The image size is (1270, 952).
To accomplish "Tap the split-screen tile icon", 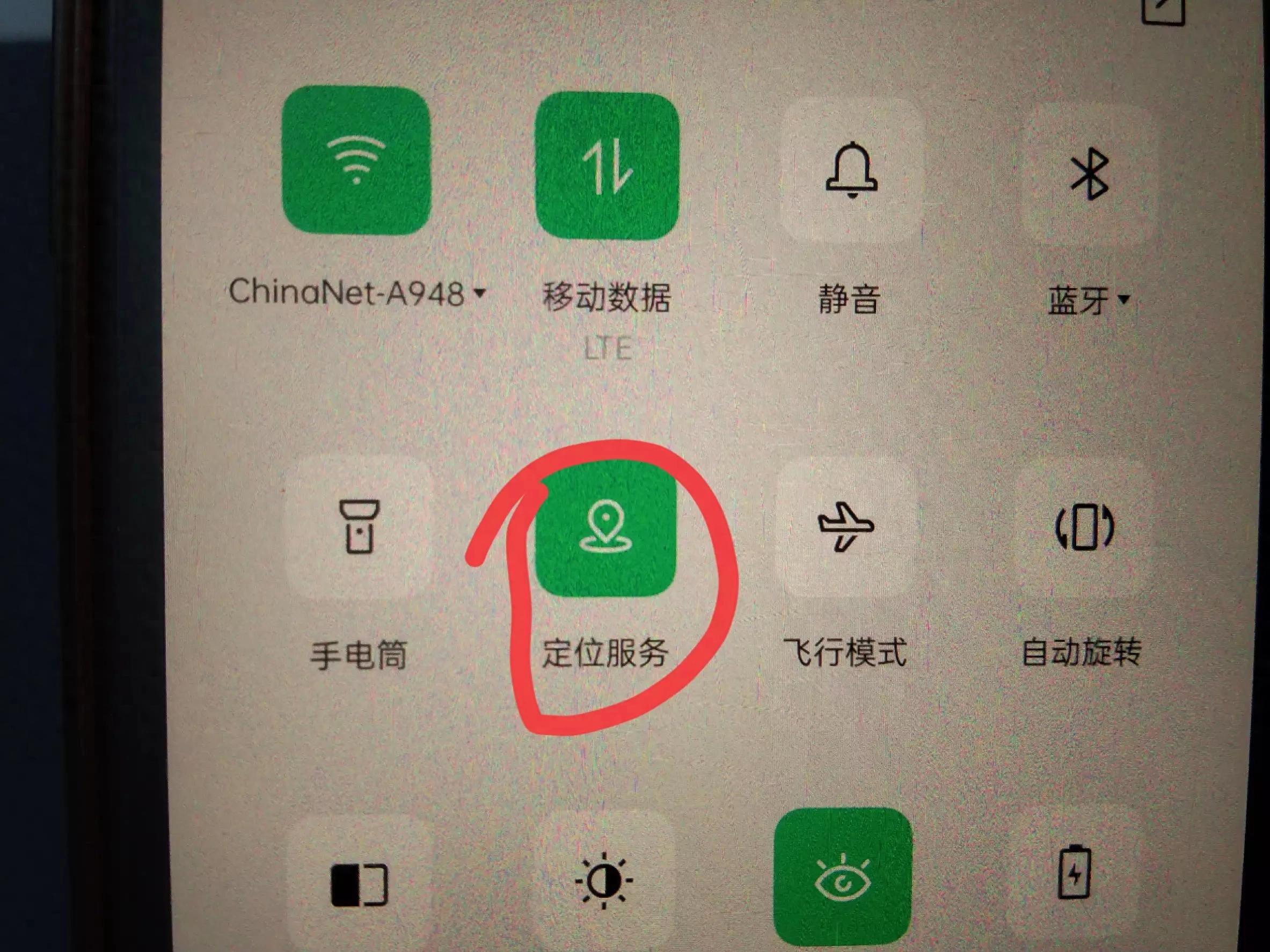I will [360, 884].
